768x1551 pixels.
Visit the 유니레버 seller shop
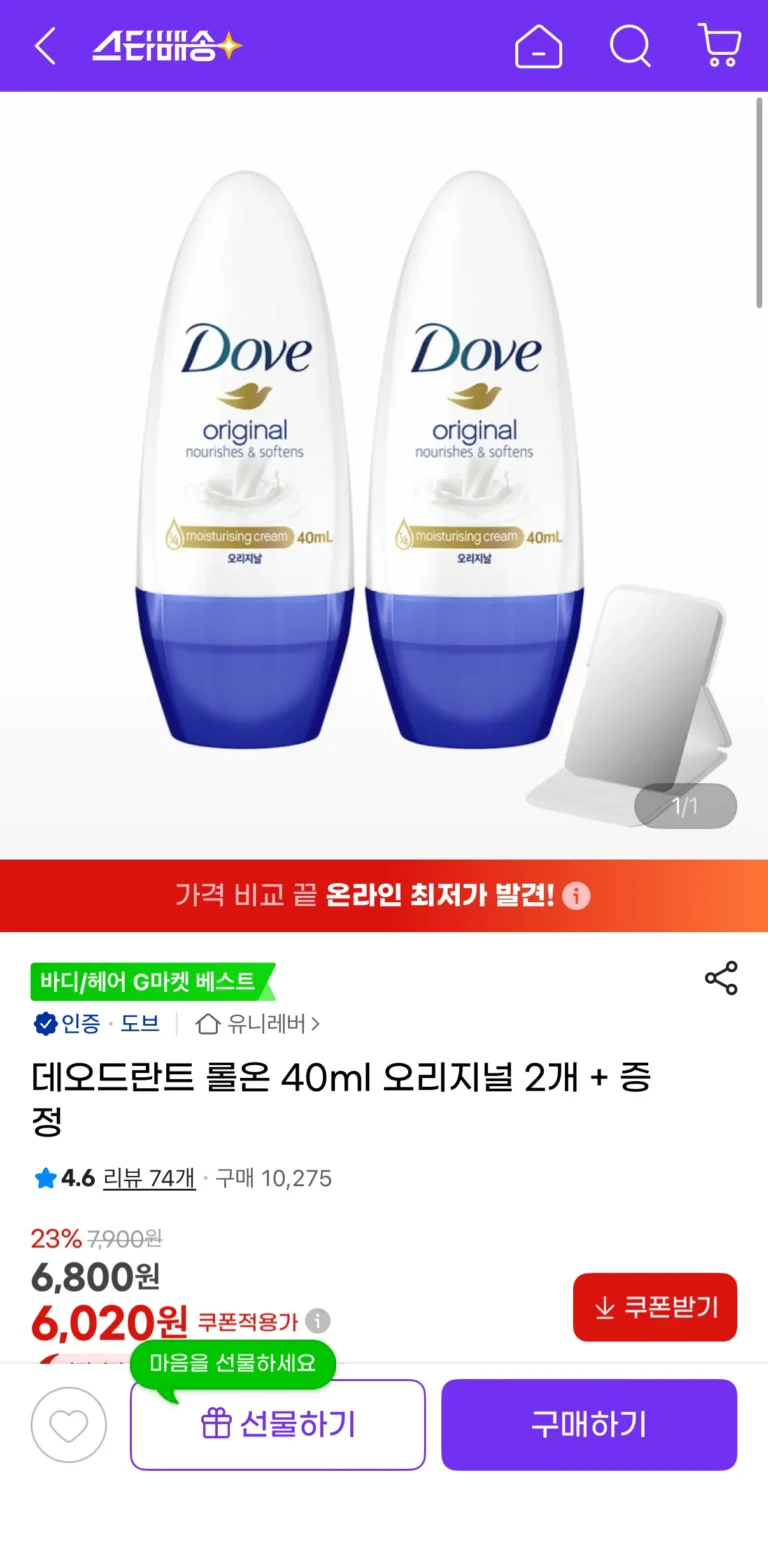pyautogui.click(x=258, y=1023)
